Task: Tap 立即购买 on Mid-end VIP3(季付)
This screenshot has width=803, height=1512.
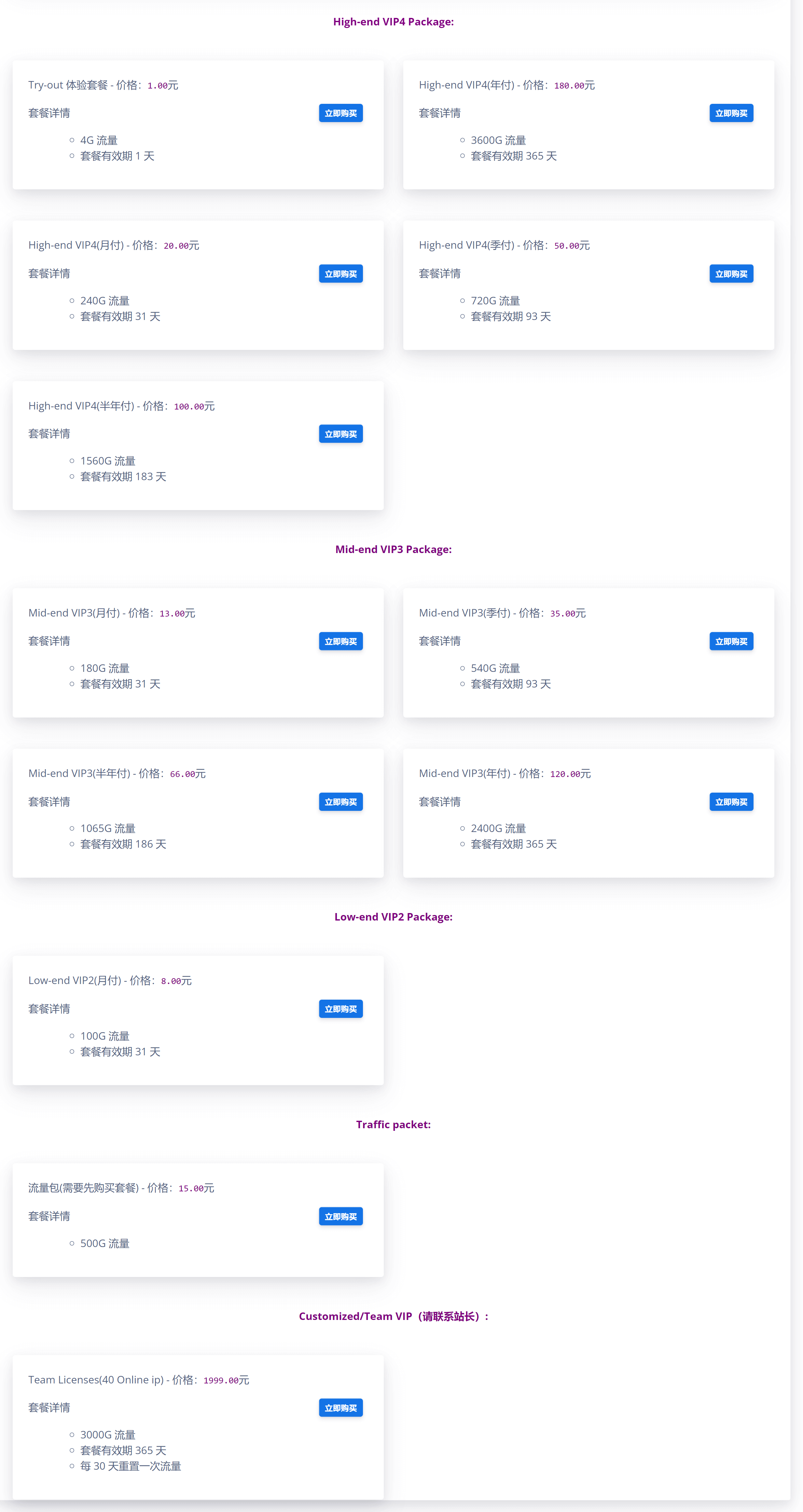Action: point(731,641)
